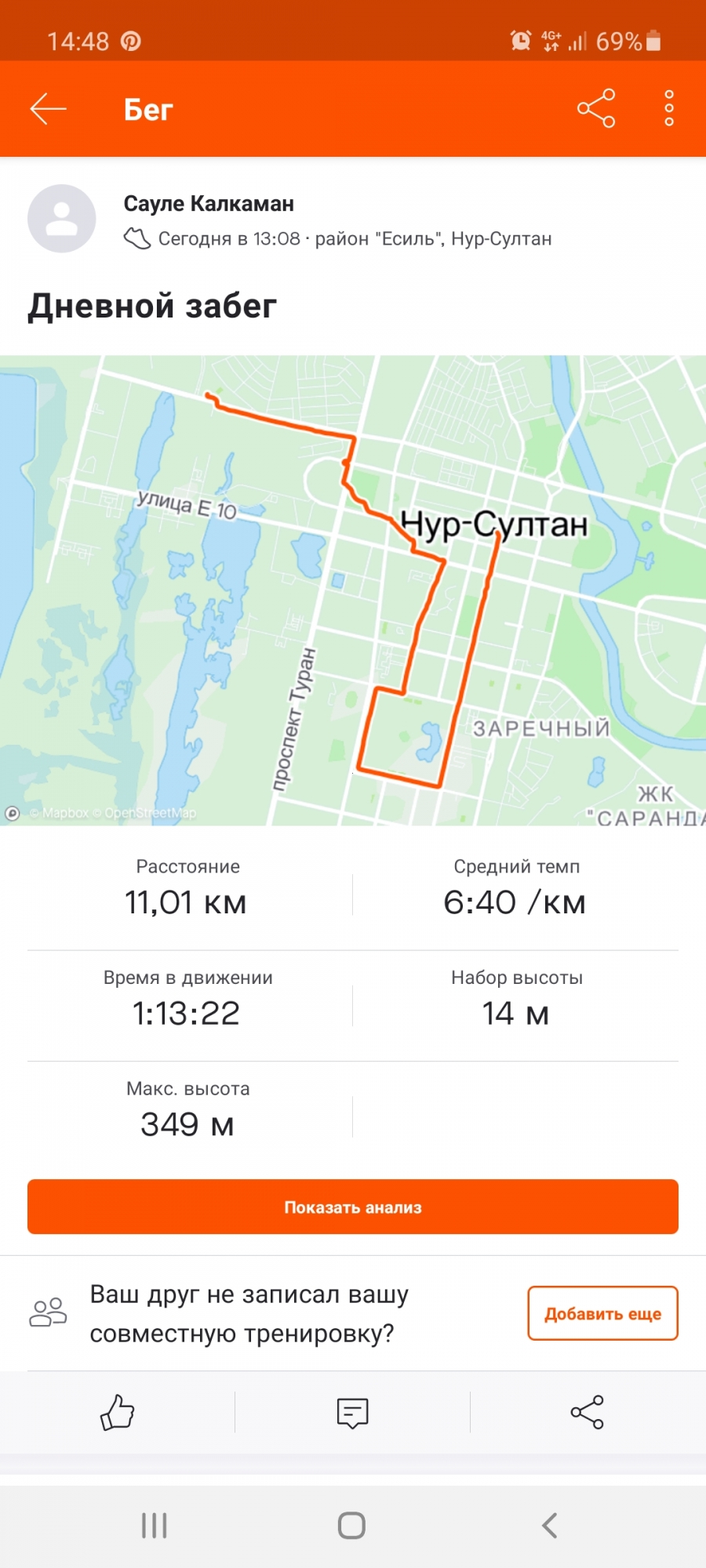Screen dimensions: 706x1568
Task: Give kudos with the thumbs-up icon
Action: pos(118,1412)
